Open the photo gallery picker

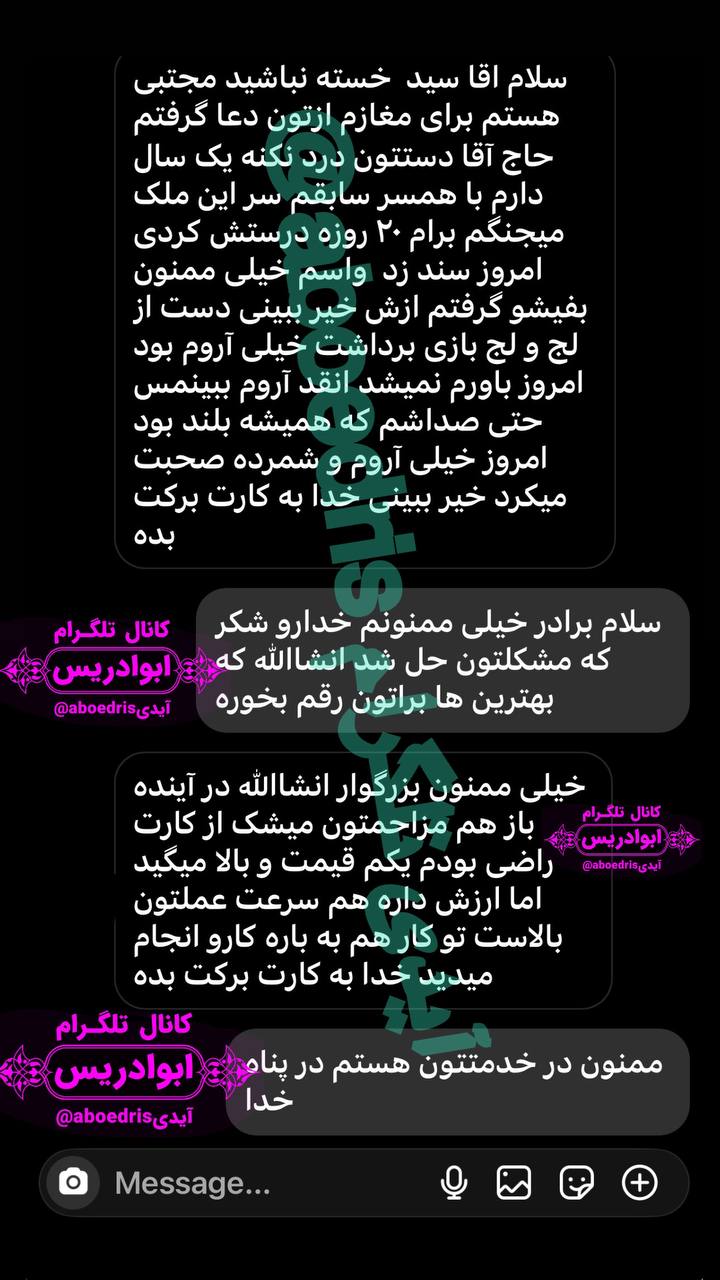[514, 1183]
